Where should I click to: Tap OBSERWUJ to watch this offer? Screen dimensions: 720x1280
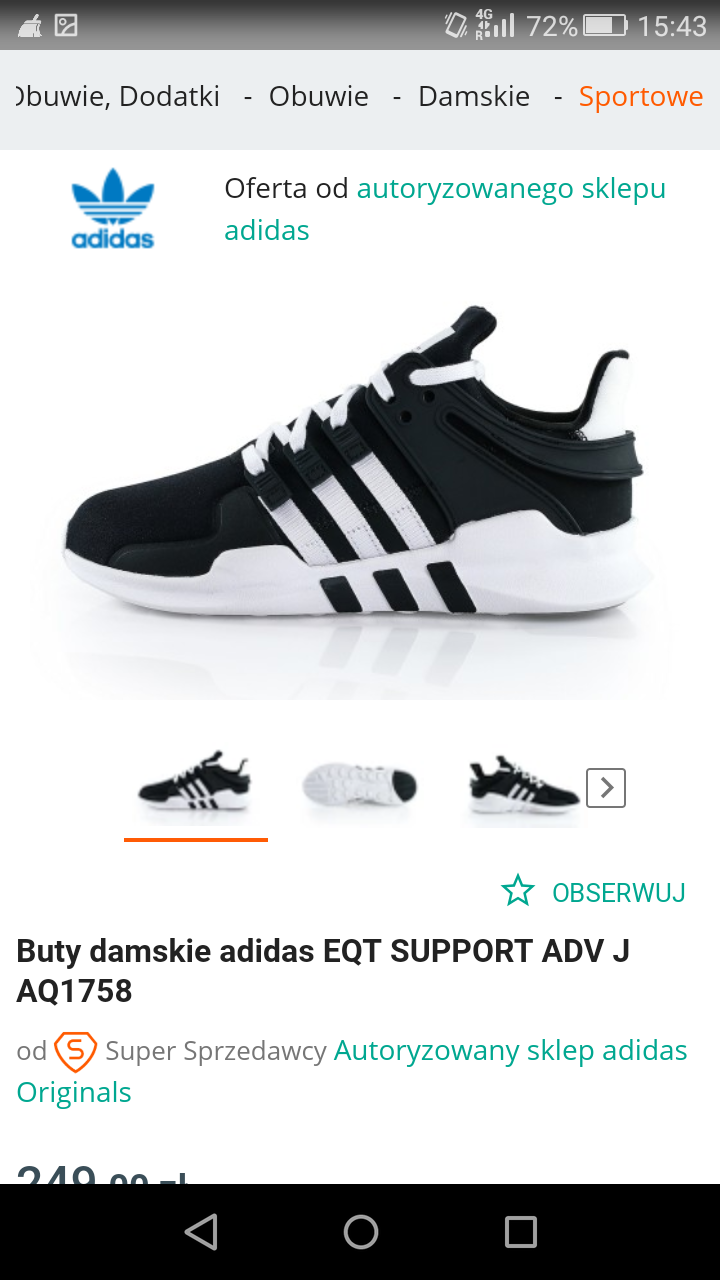(x=594, y=892)
